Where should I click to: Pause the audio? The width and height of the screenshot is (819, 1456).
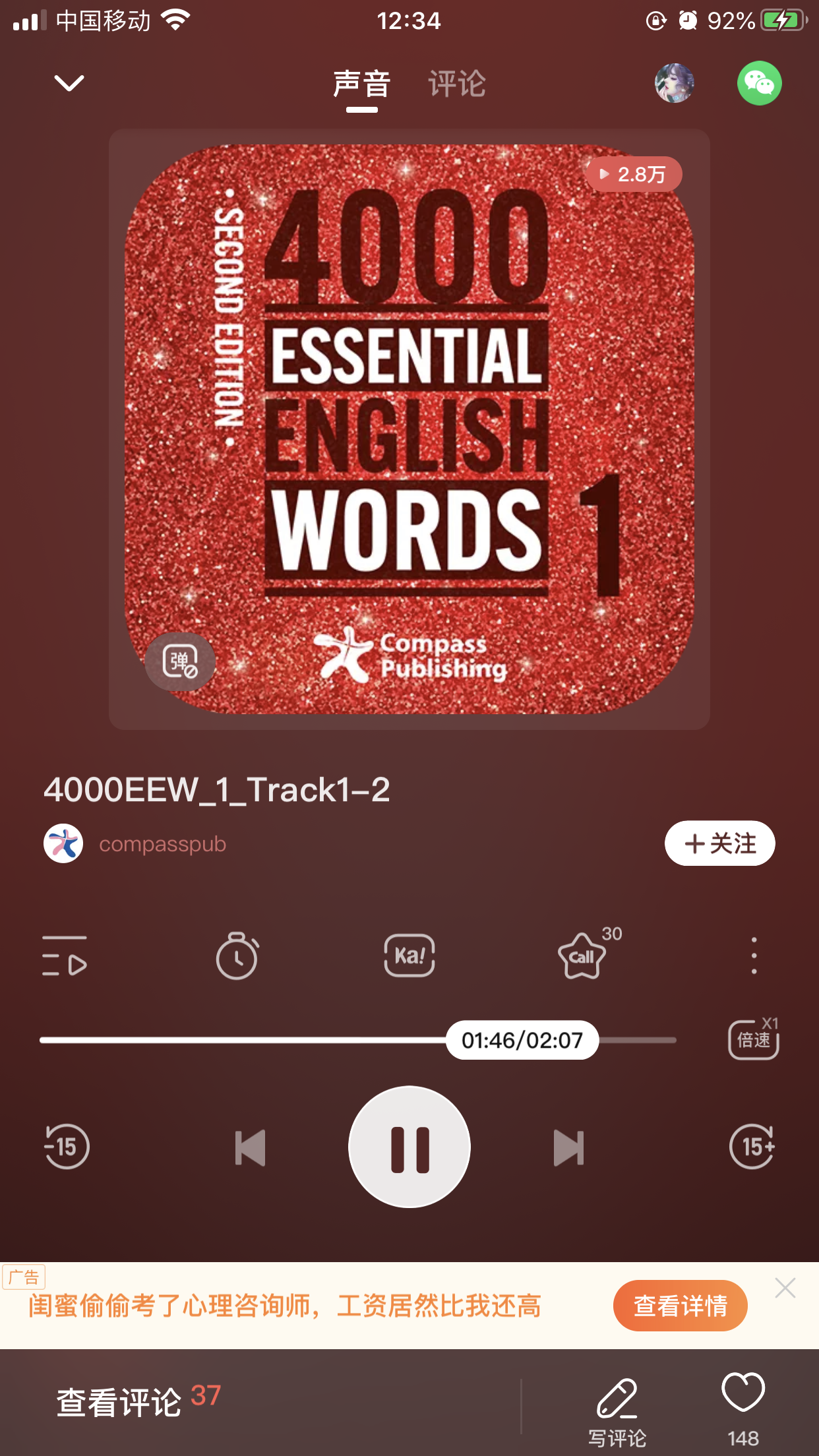[409, 1147]
